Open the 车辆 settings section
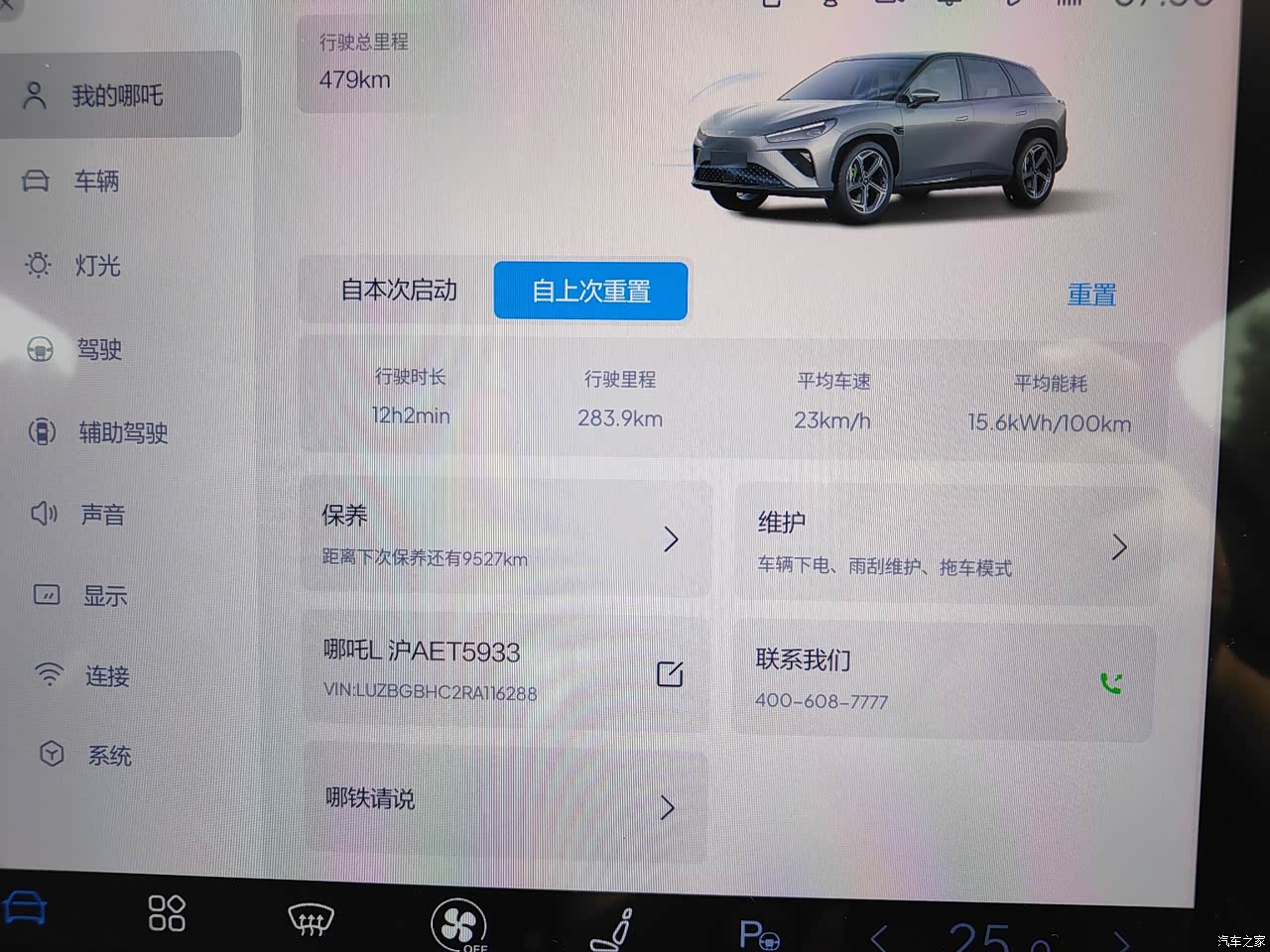1270x952 pixels. [x=95, y=181]
